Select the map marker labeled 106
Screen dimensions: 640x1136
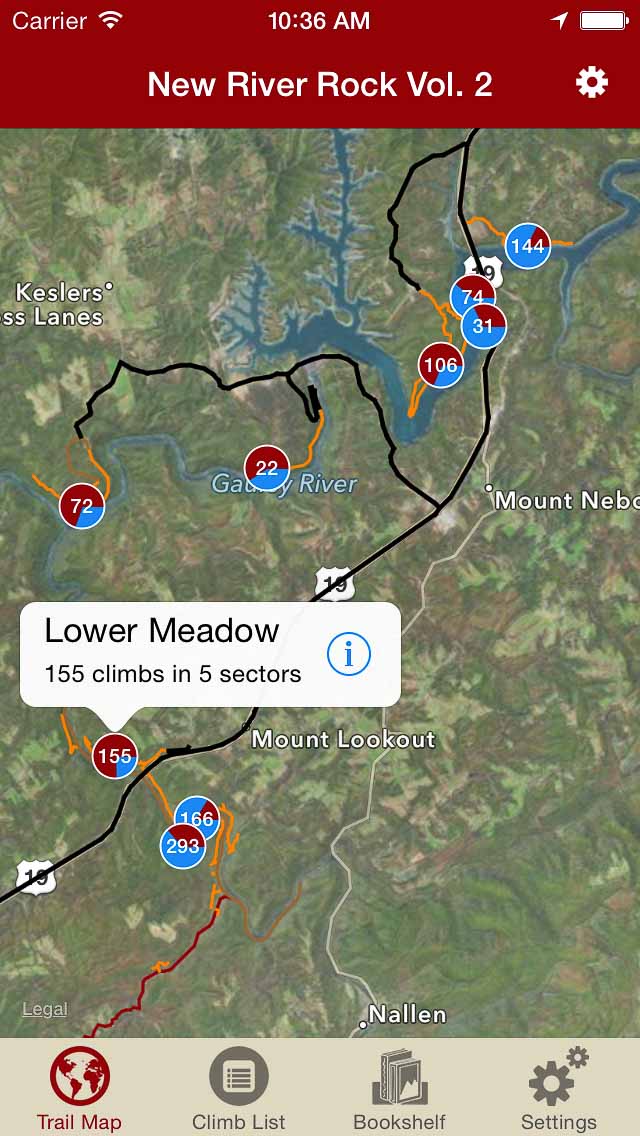pos(441,365)
